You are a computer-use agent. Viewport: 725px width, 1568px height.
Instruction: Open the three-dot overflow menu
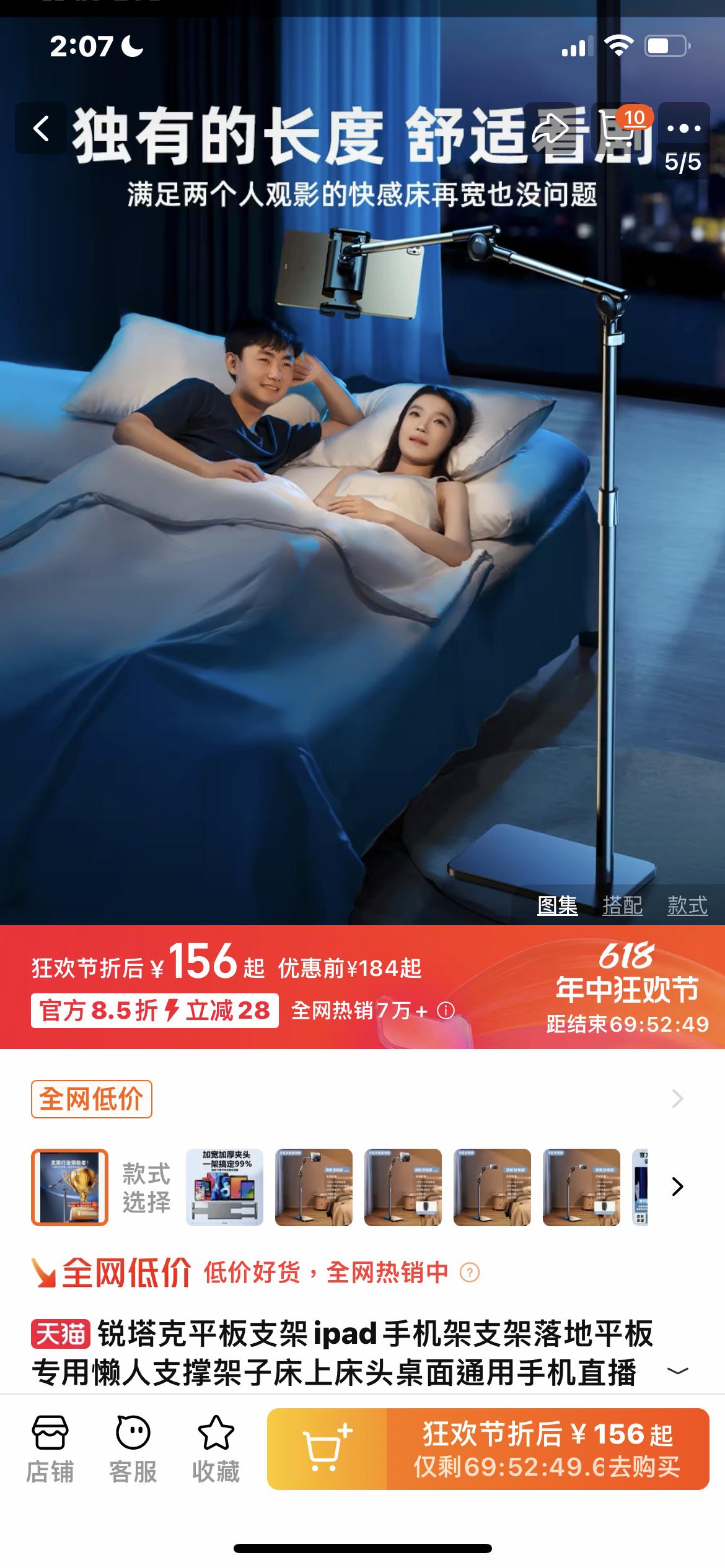pyautogui.click(x=684, y=129)
